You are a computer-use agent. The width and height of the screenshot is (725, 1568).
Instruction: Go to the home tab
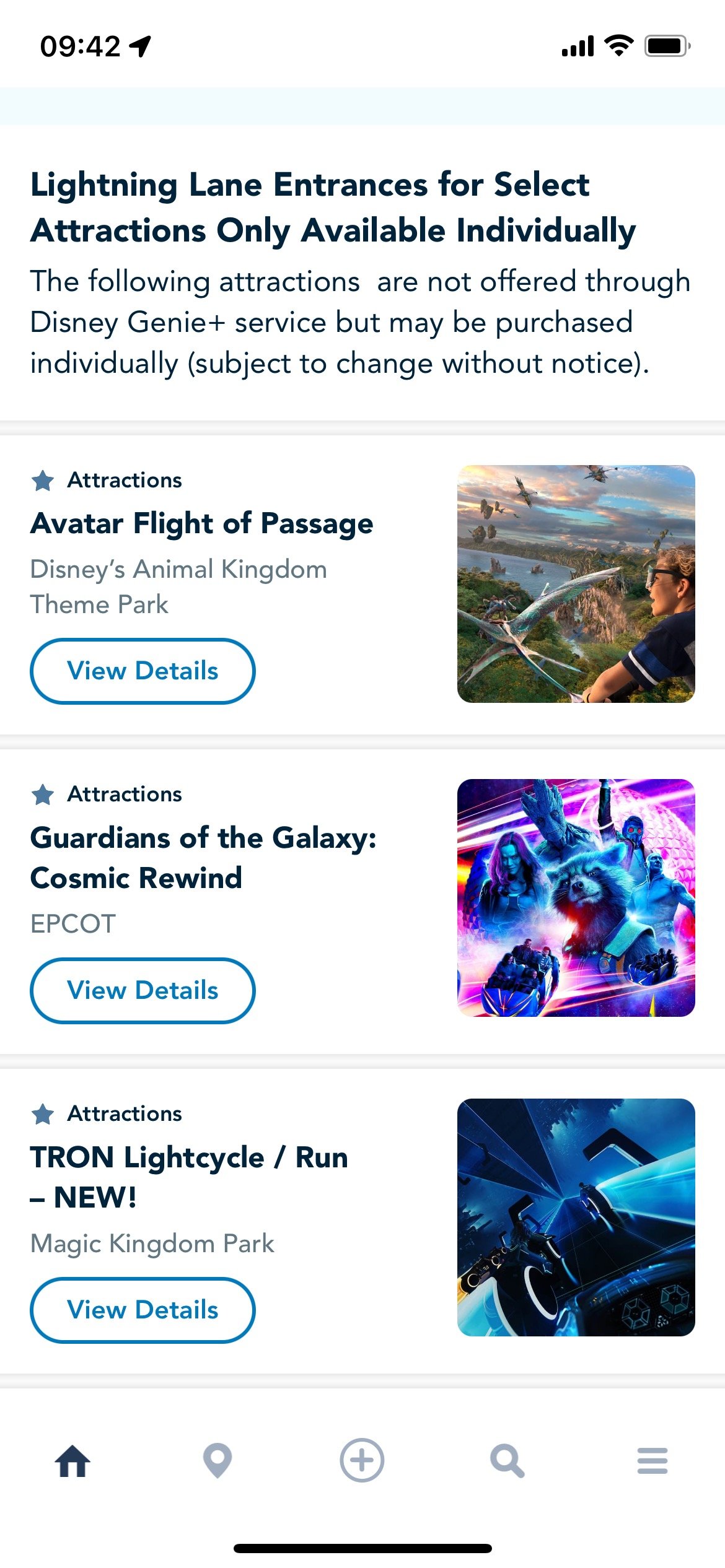point(72,1460)
